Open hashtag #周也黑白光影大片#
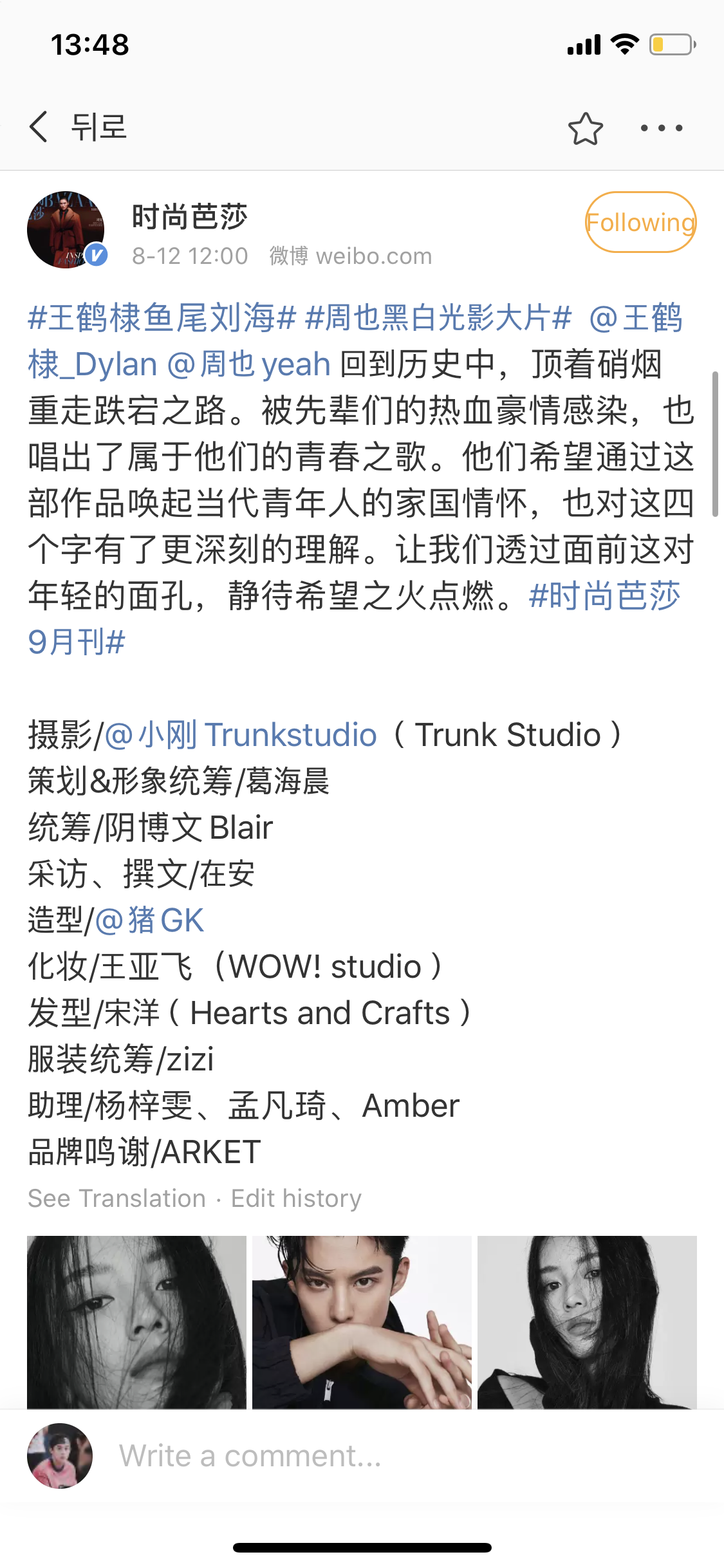This screenshot has width=724, height=1568. 438,318
